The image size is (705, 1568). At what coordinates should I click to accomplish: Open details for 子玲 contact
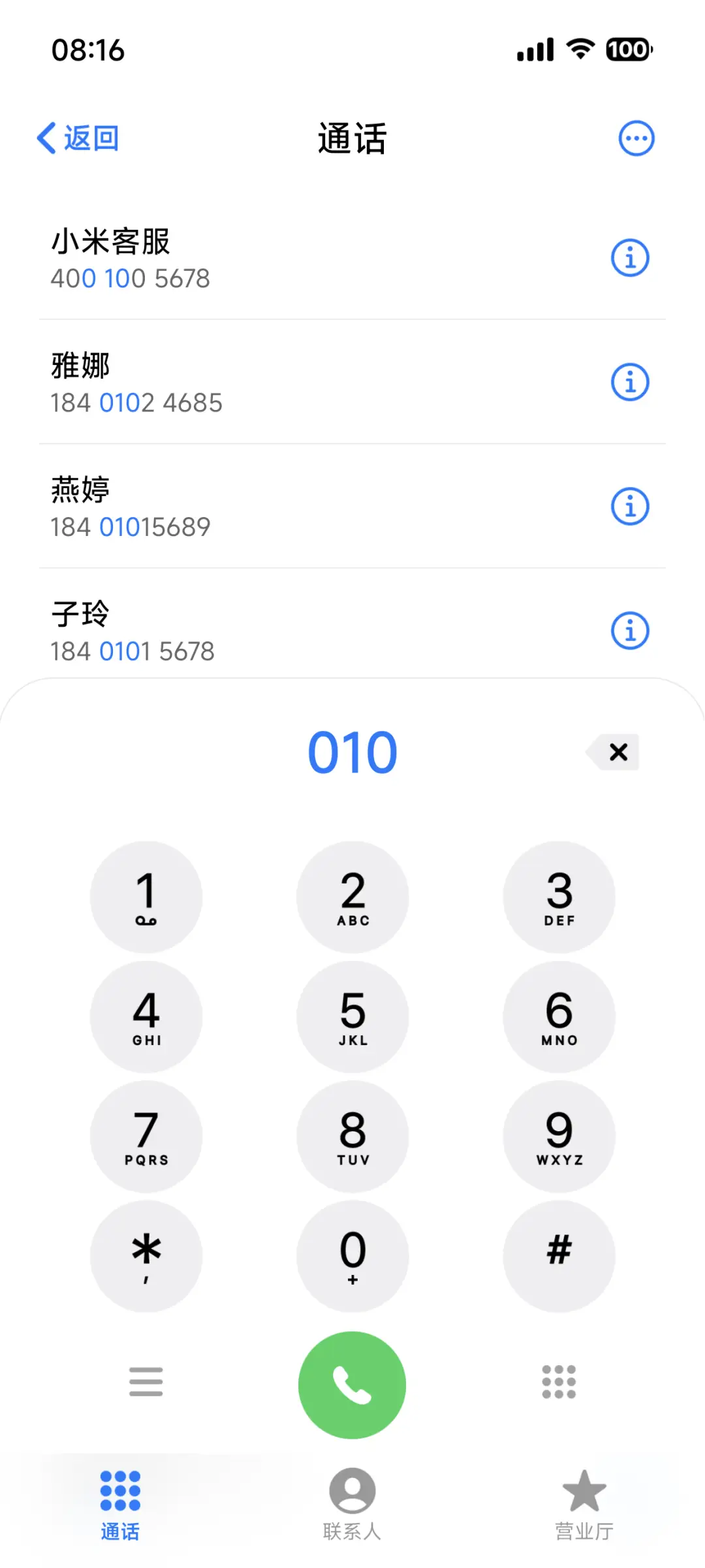pyautogui.click(x=629, y=630)
